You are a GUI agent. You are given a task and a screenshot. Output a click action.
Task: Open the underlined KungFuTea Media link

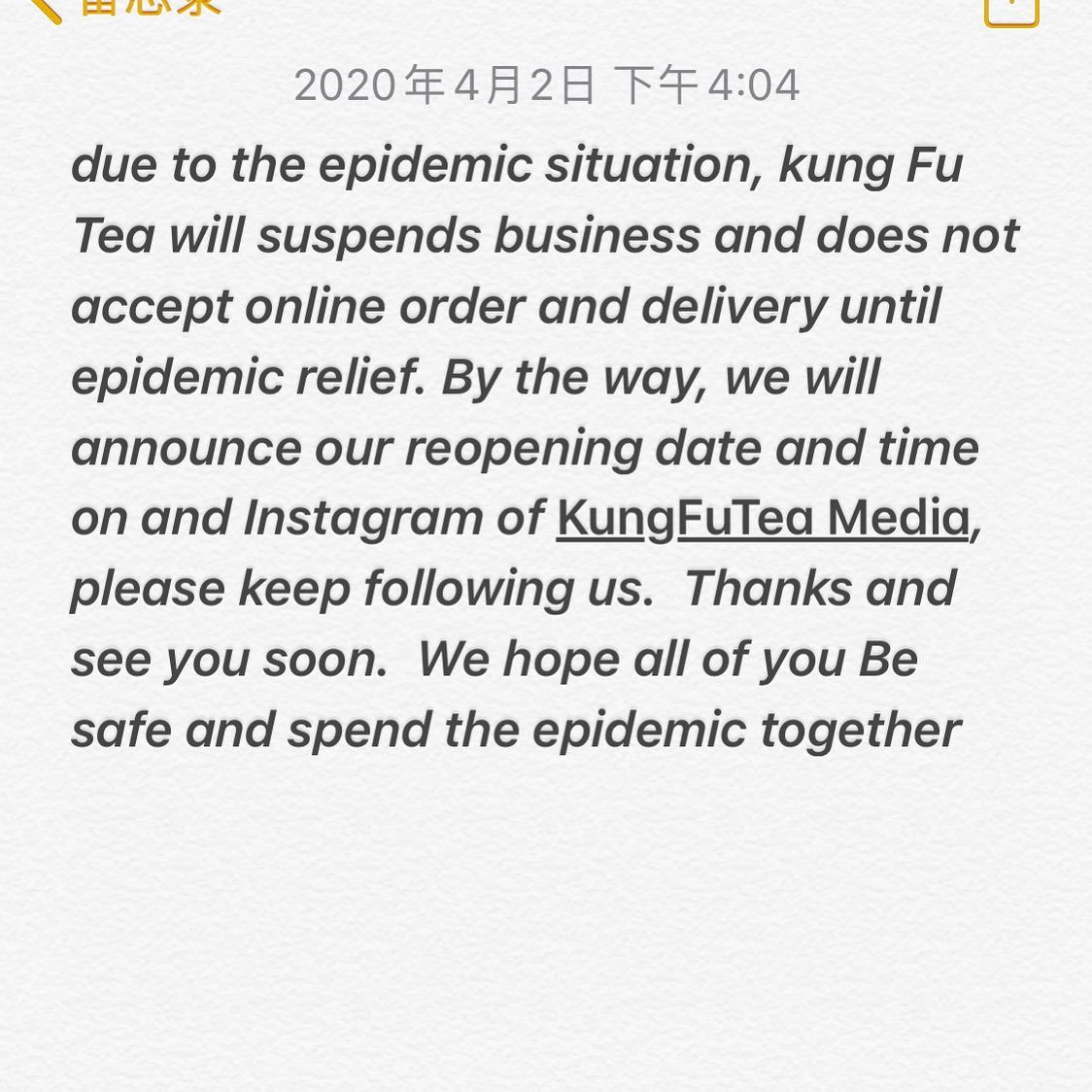pos(763,518)
